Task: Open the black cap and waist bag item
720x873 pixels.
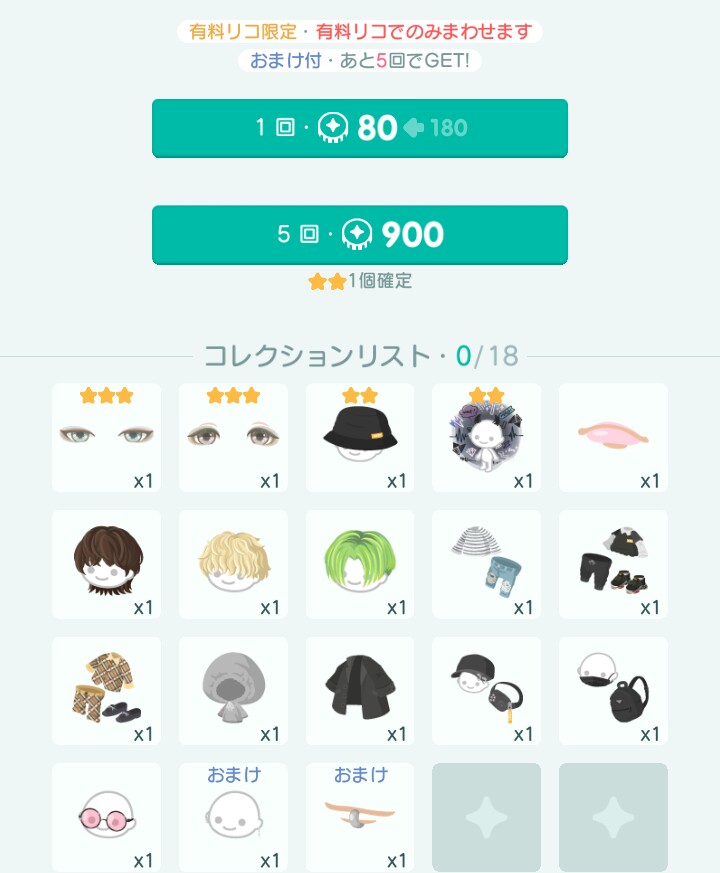Action: pos(486,691)
